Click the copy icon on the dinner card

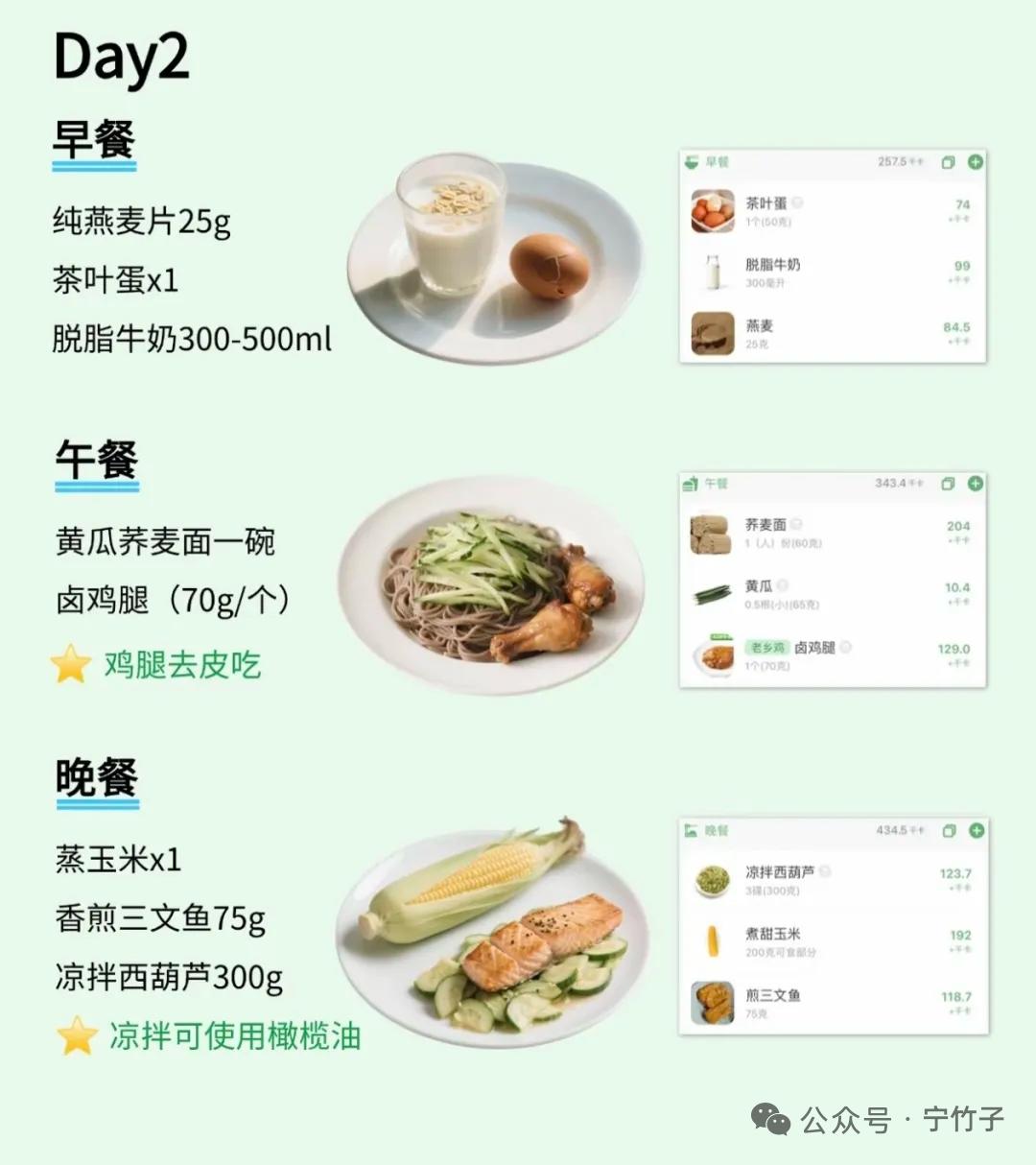948,830
